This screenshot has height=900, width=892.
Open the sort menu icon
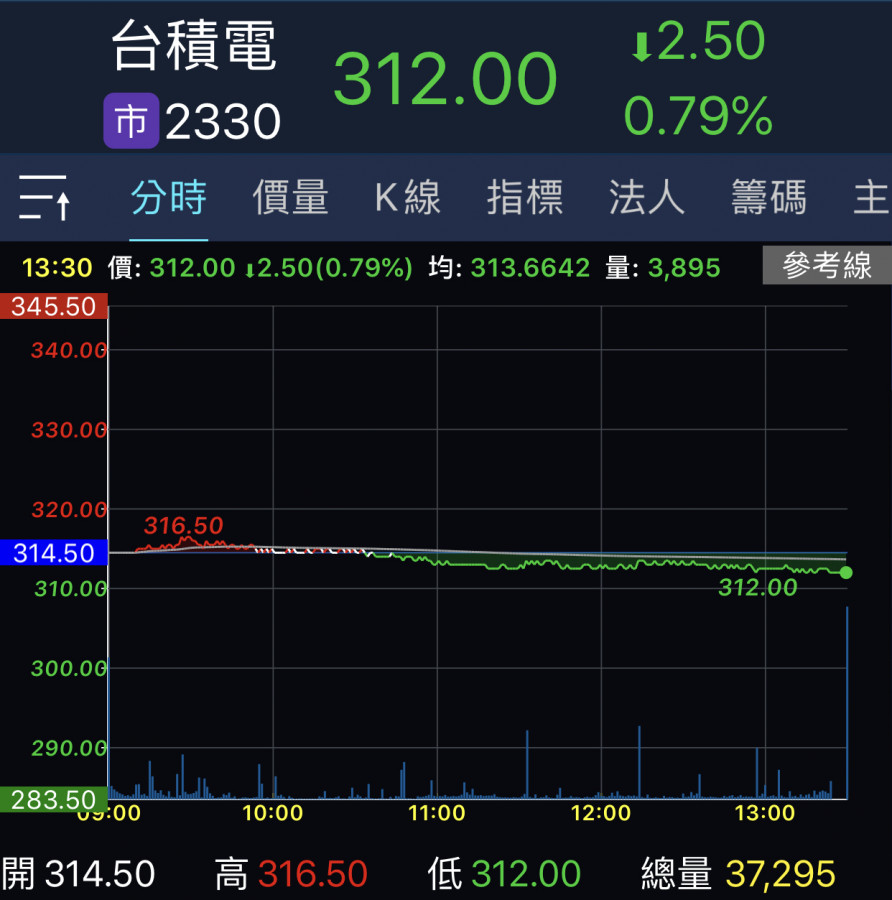point(43,197)
